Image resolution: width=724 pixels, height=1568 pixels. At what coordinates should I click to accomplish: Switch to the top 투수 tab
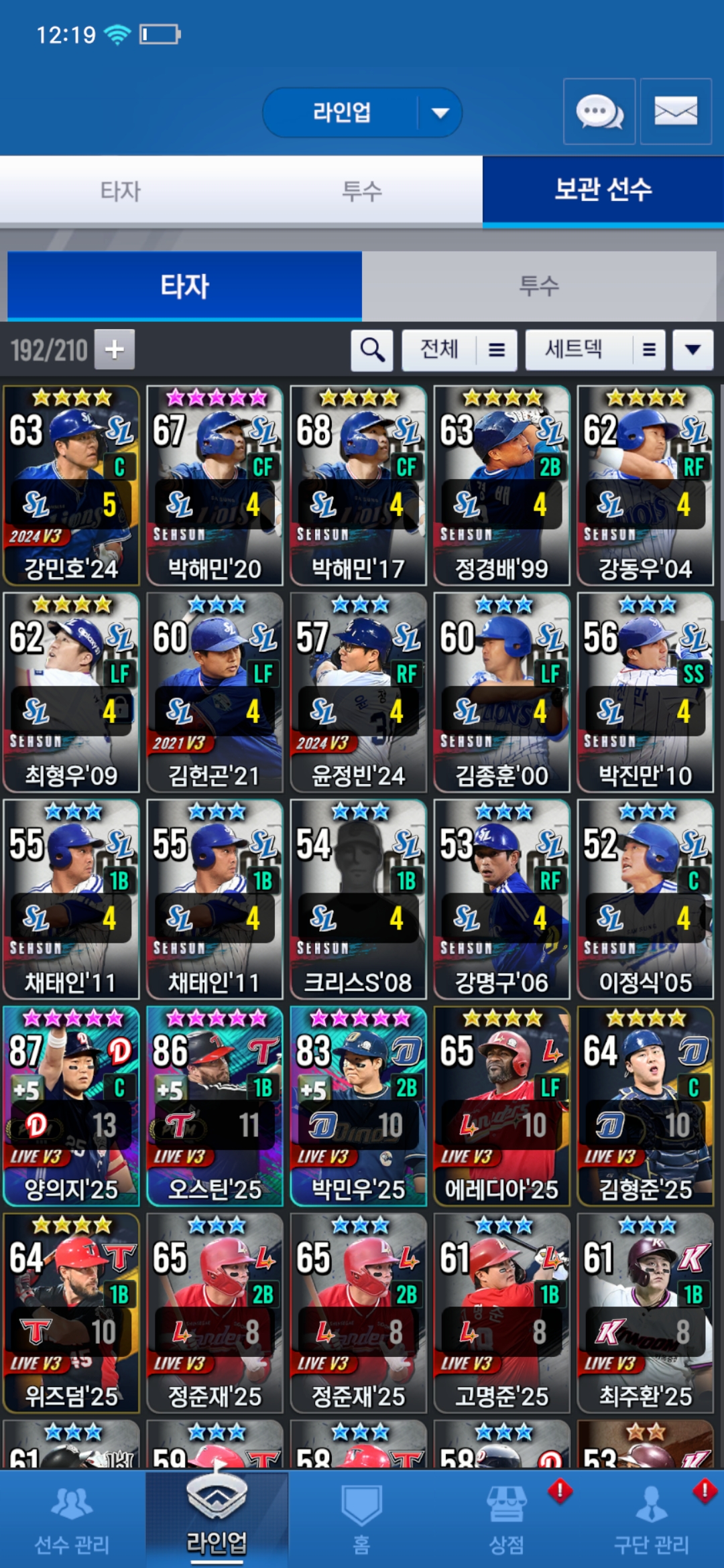362,191
